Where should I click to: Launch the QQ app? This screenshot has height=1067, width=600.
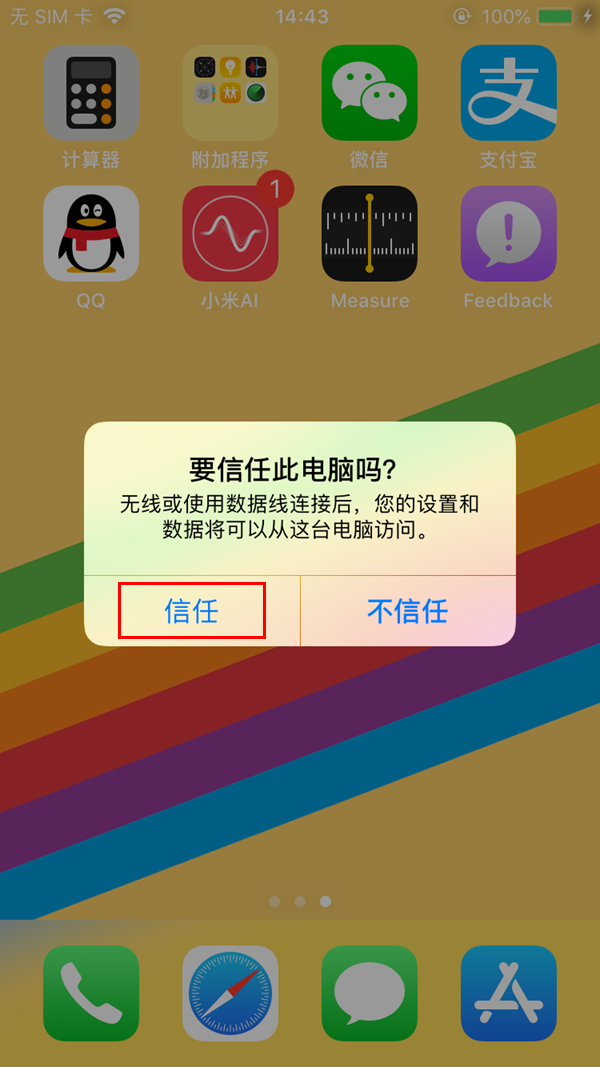click(91, 233)
